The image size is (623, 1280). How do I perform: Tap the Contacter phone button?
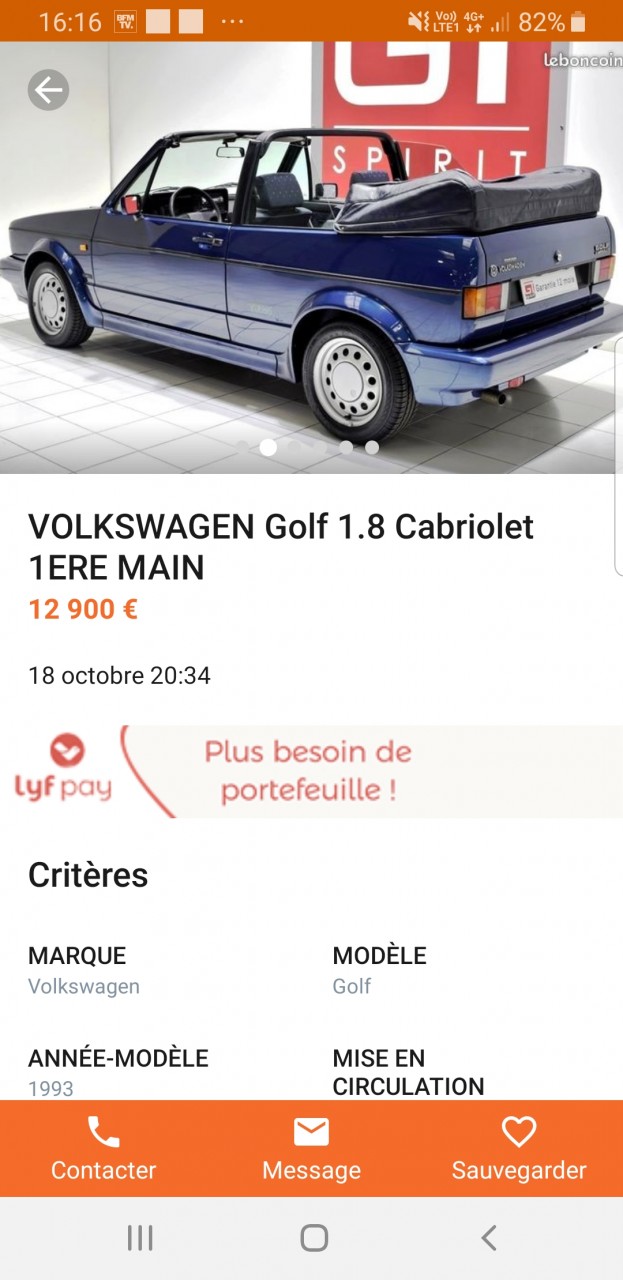104,1149
